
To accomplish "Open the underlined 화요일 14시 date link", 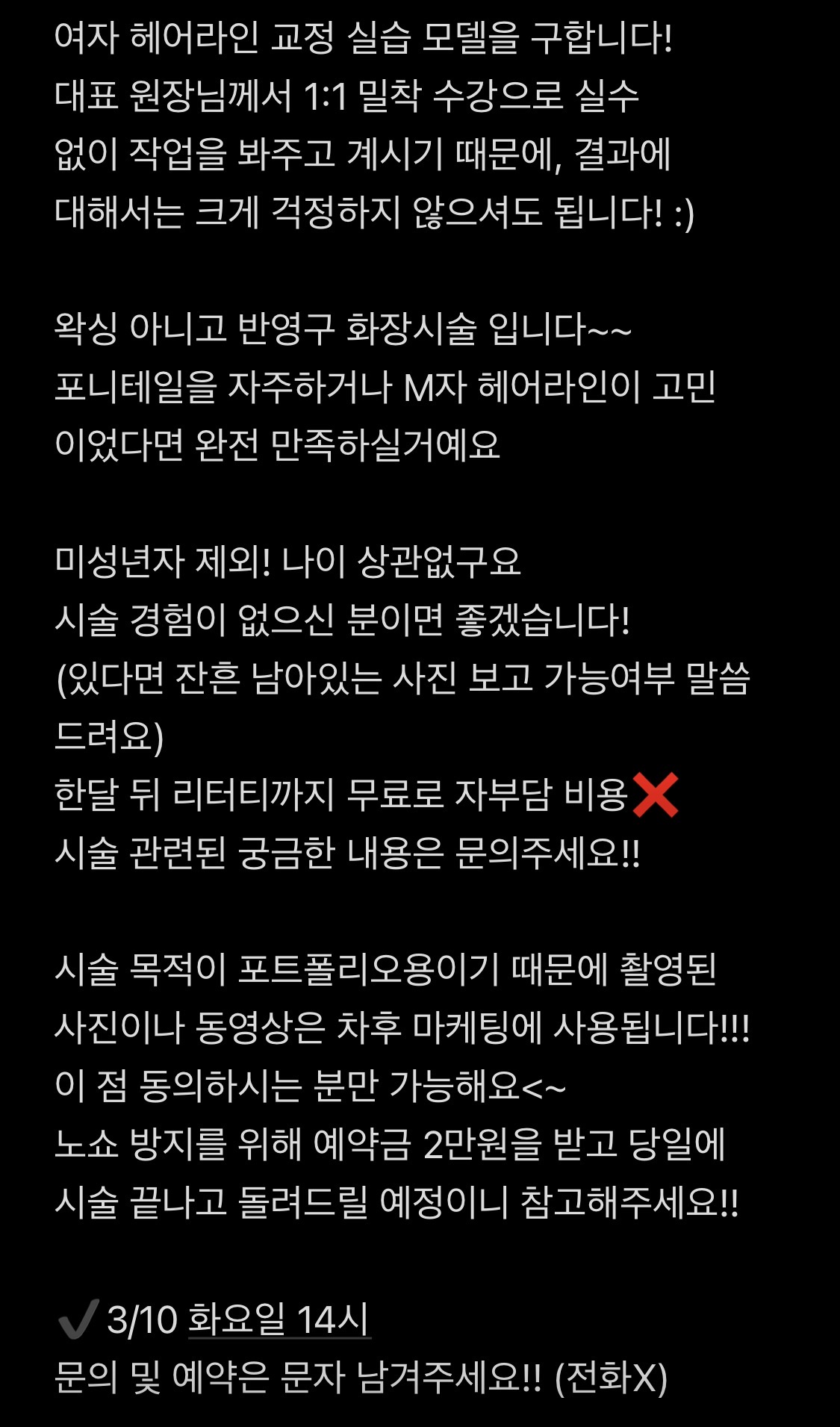I will pyautogui.click(x=279, y=1319).
